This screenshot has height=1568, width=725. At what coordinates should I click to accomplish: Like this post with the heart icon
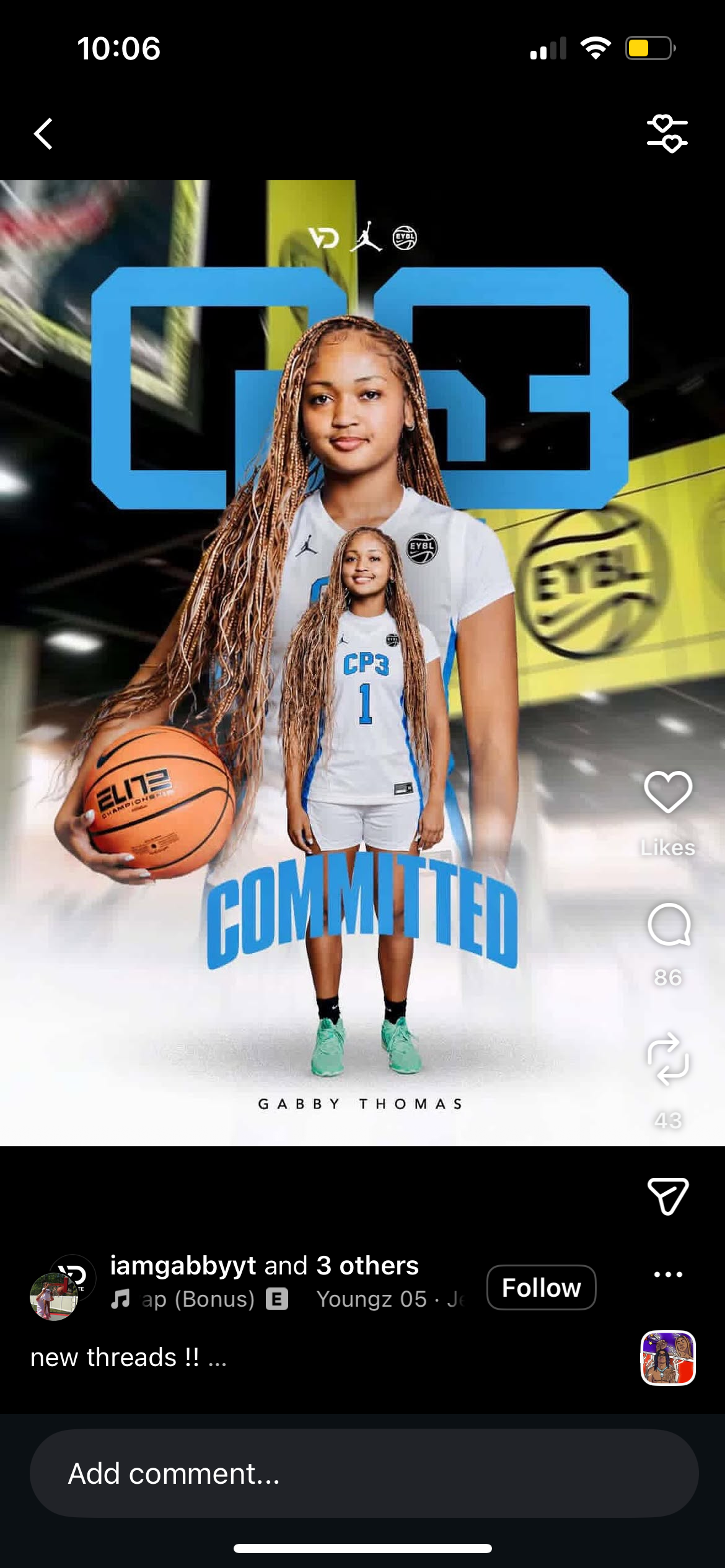point(668,792)
